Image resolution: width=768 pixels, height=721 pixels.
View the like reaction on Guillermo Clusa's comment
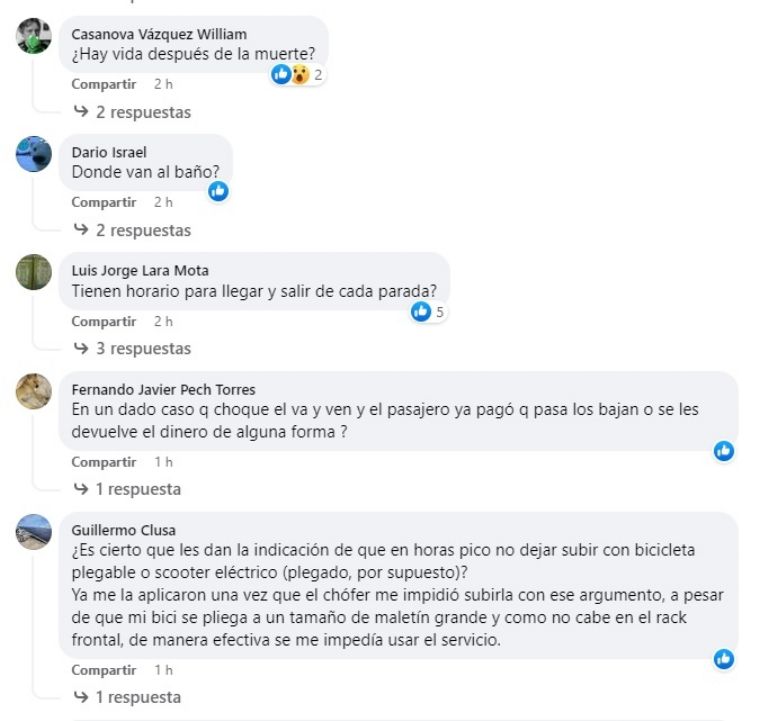724,659
